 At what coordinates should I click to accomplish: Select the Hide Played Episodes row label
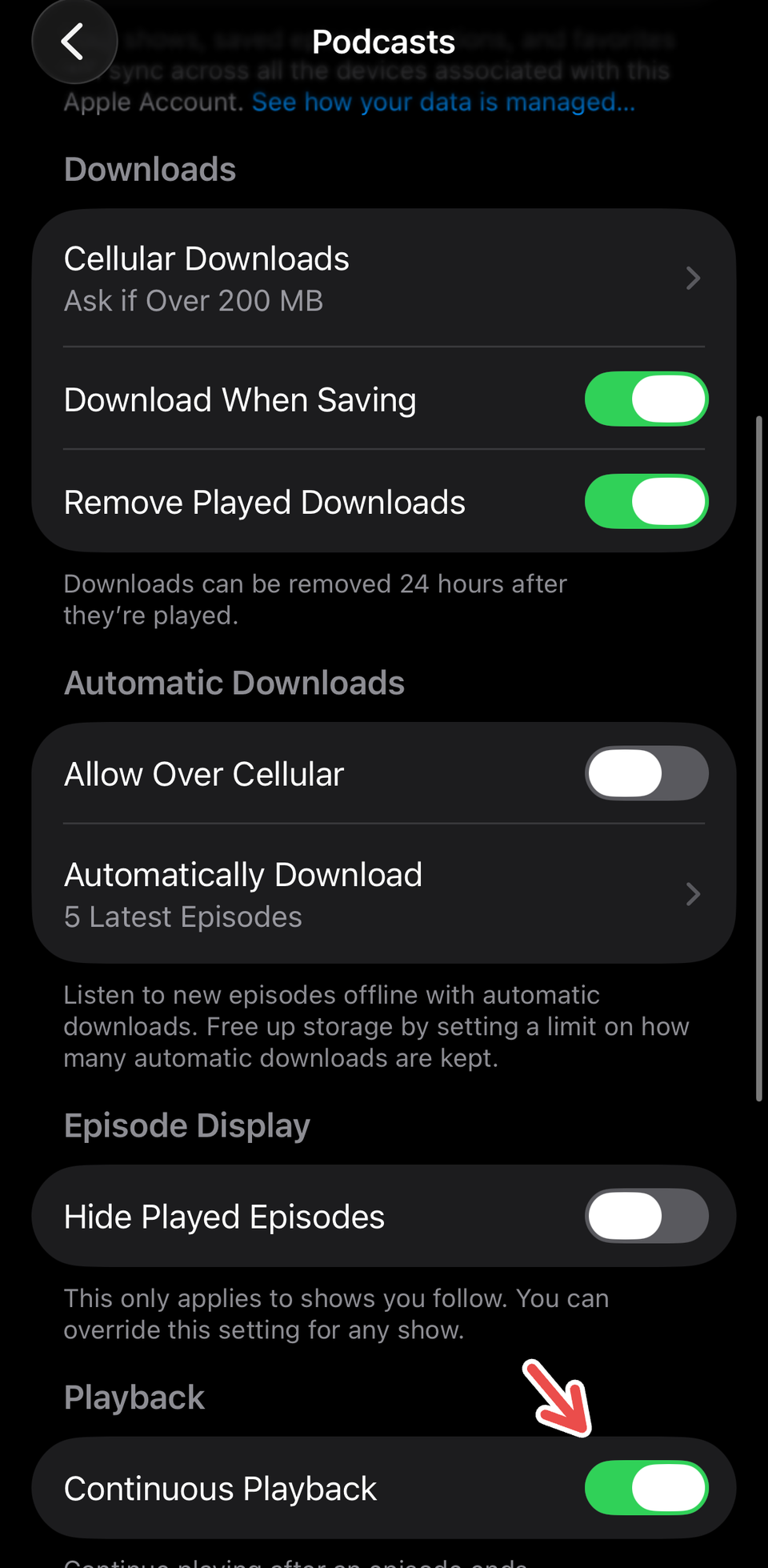coord(224,1215)
